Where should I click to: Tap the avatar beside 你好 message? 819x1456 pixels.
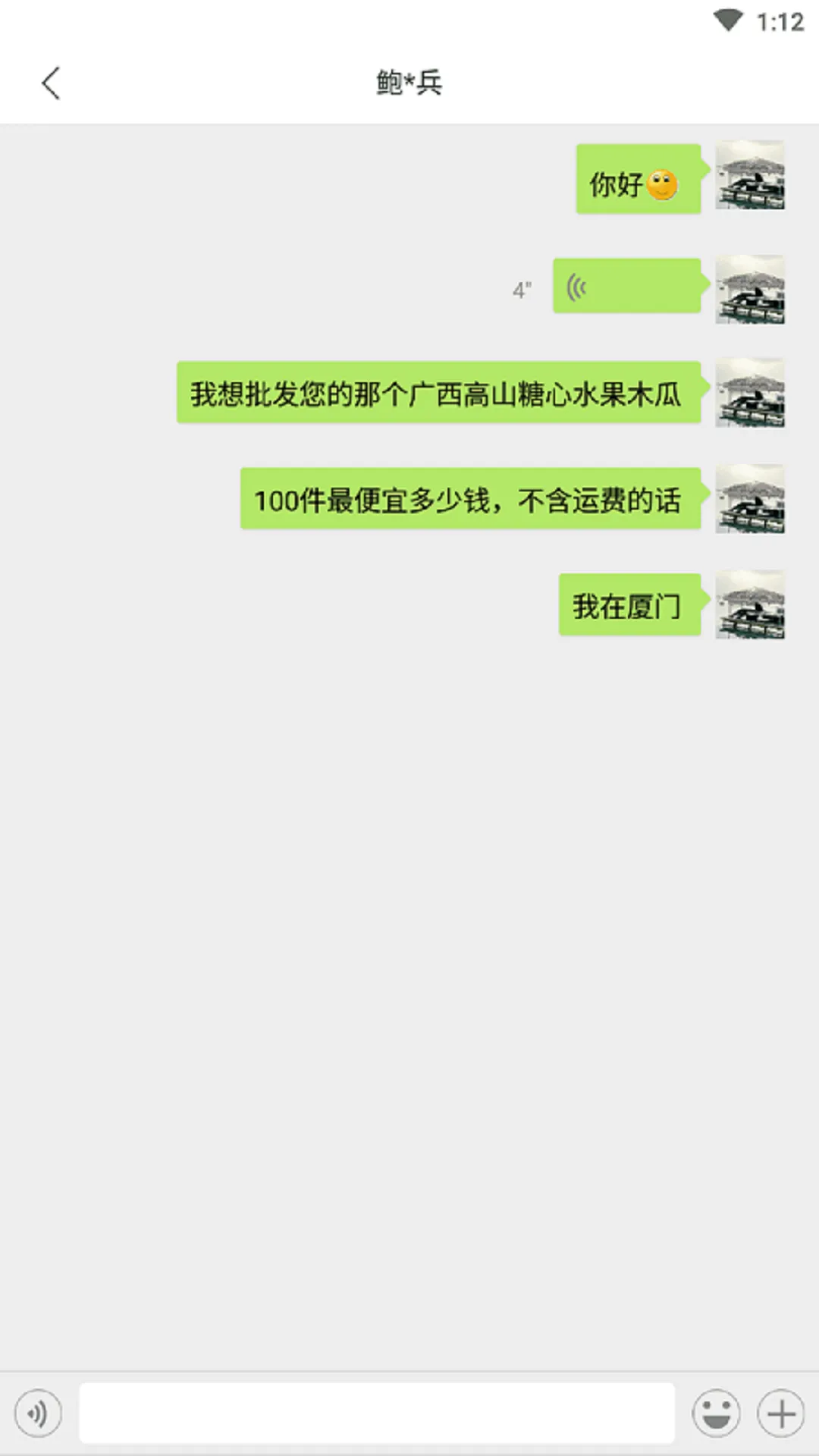750,175
